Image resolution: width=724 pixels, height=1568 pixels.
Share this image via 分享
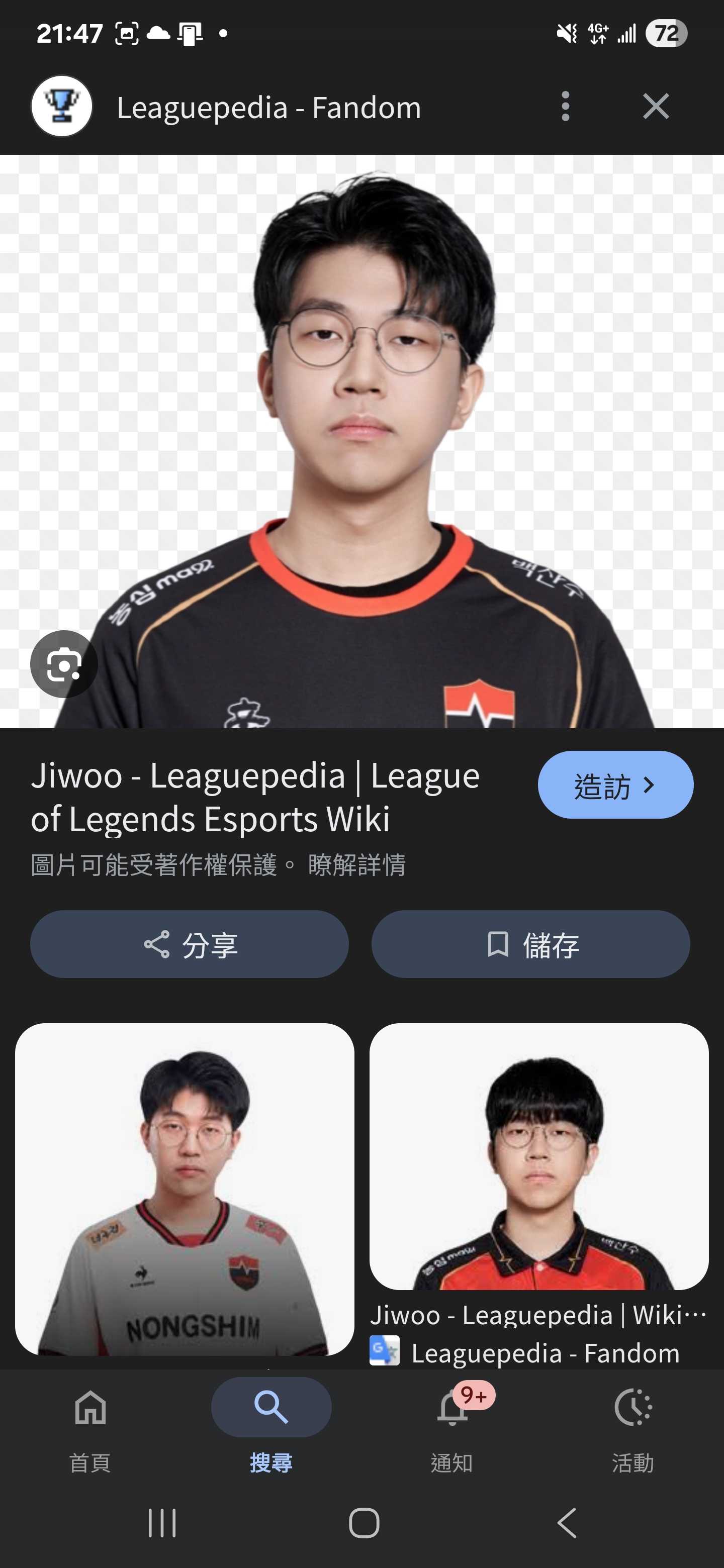[190, 944]
